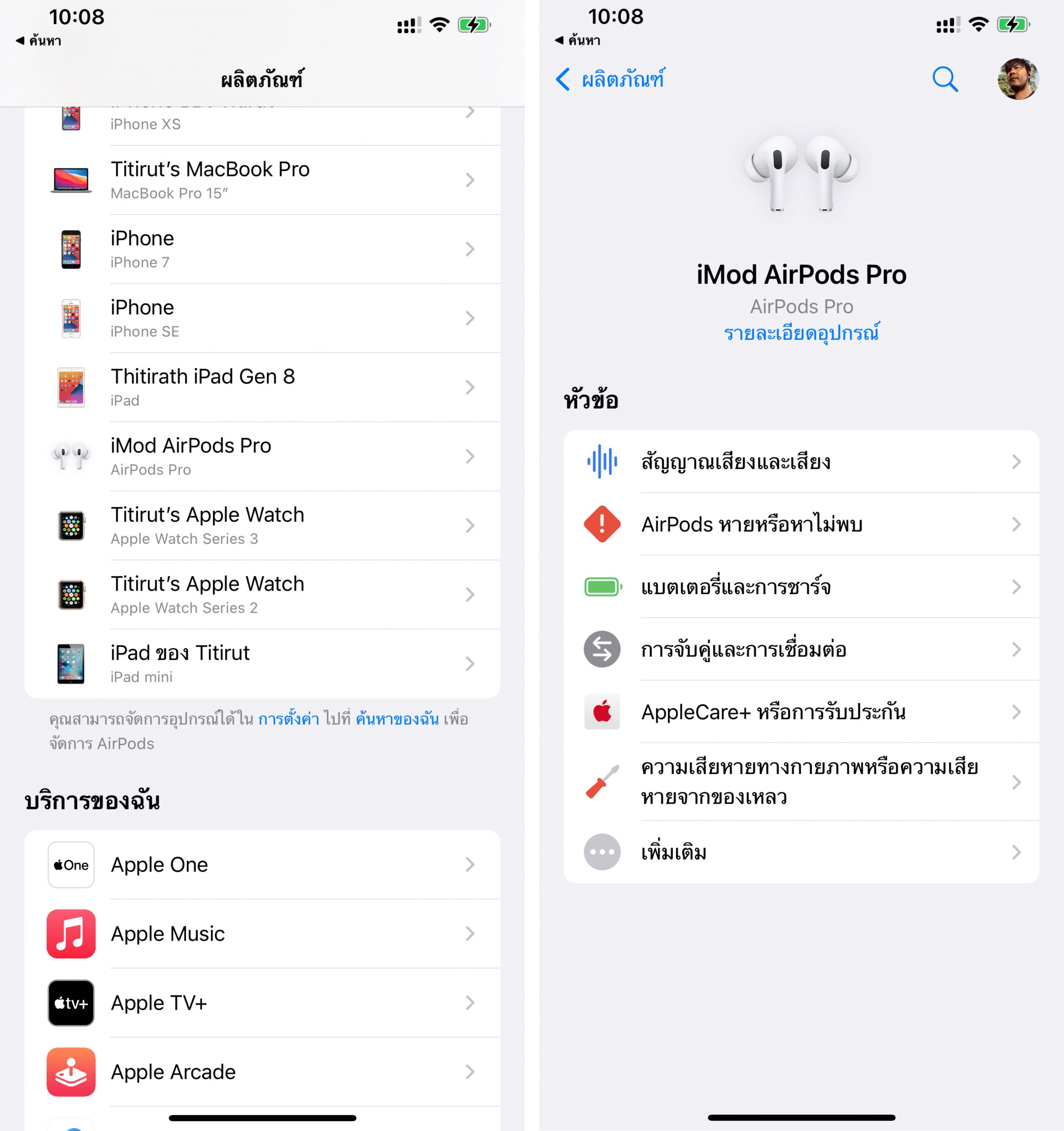Select ความเสียหายทางกายภาพ topic
This screenshot has height=1131, width=1064.
tap(801, 782)
